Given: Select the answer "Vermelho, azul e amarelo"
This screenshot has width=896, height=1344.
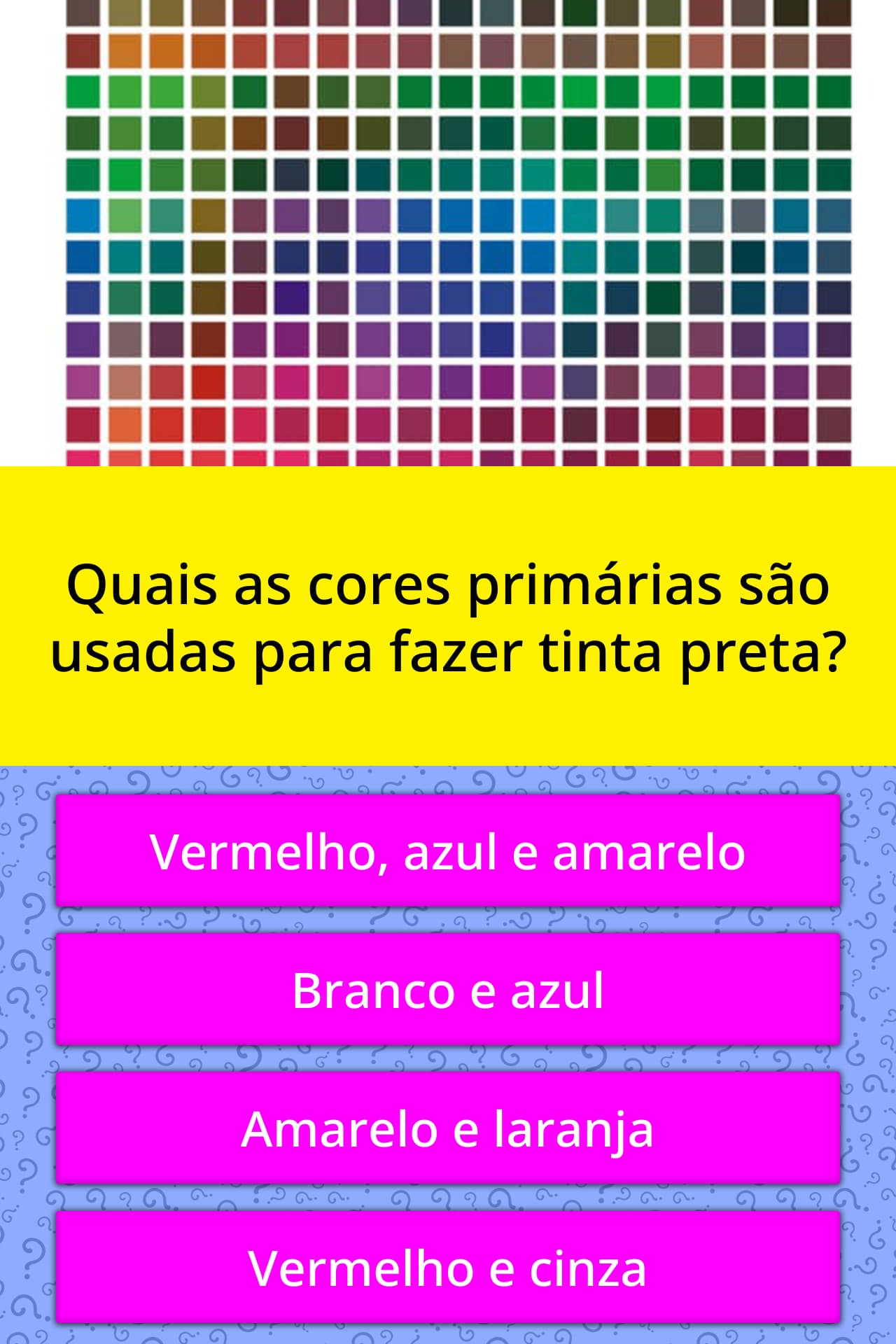Looking at the screenshot, I should pos(448,853).
